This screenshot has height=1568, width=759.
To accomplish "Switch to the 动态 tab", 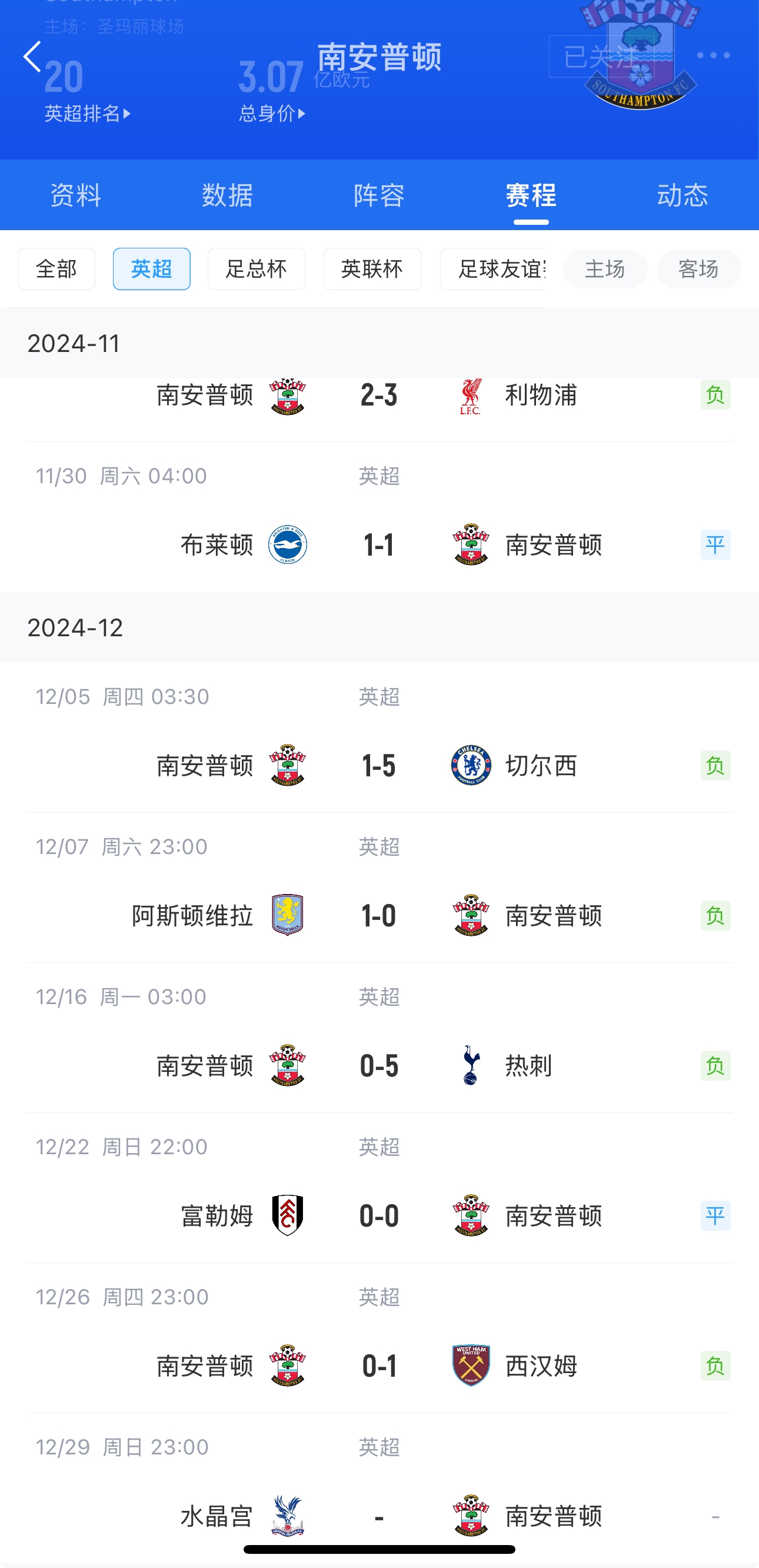I will pos(683,195).
